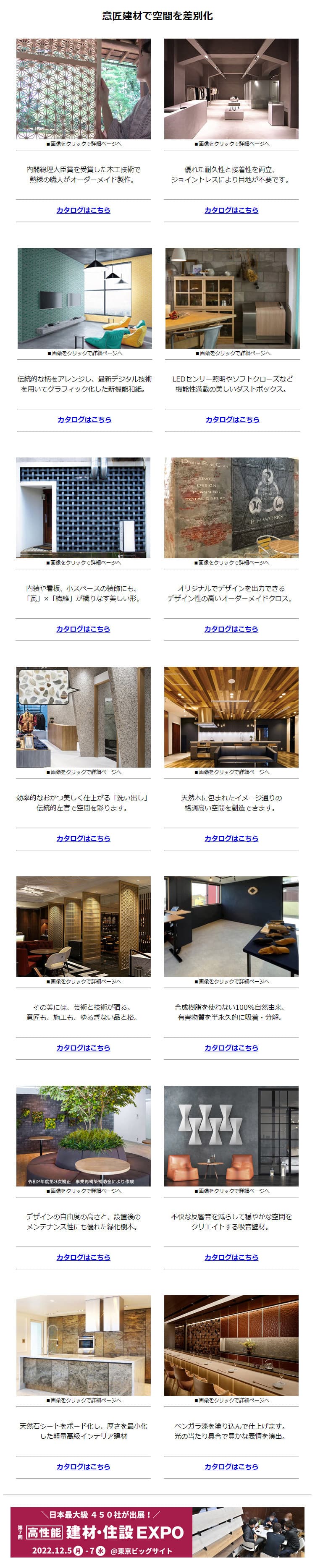Viewport: 315px width, 1568px height.
Task: Open the washed-stone plaster wall image
Action: pos(84,717)
